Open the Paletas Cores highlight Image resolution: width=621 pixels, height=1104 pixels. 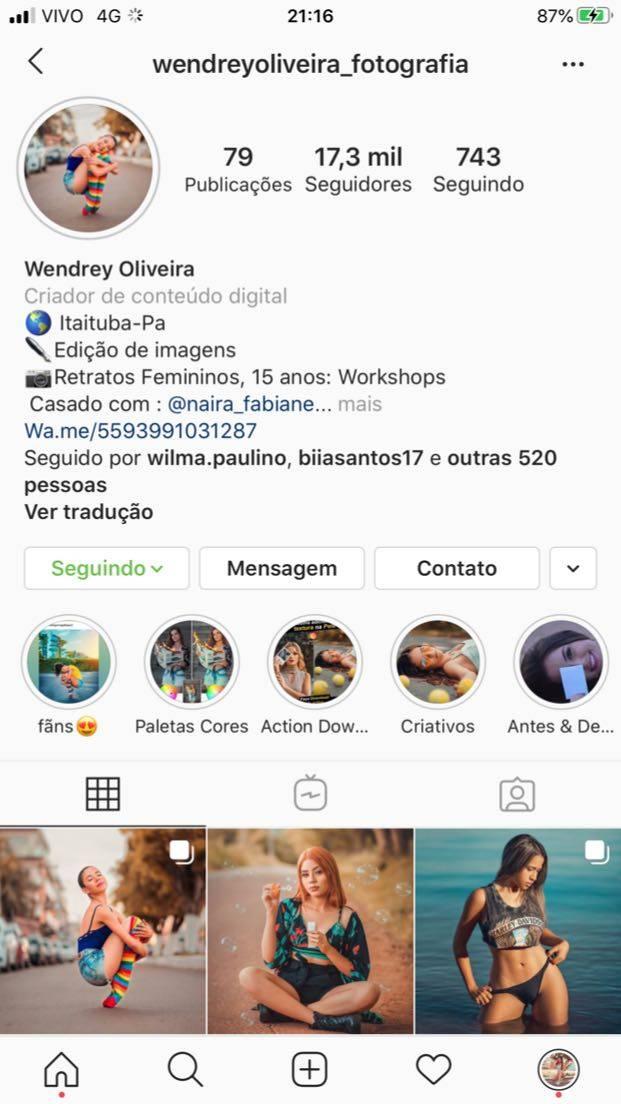click(x=191, y=662)
